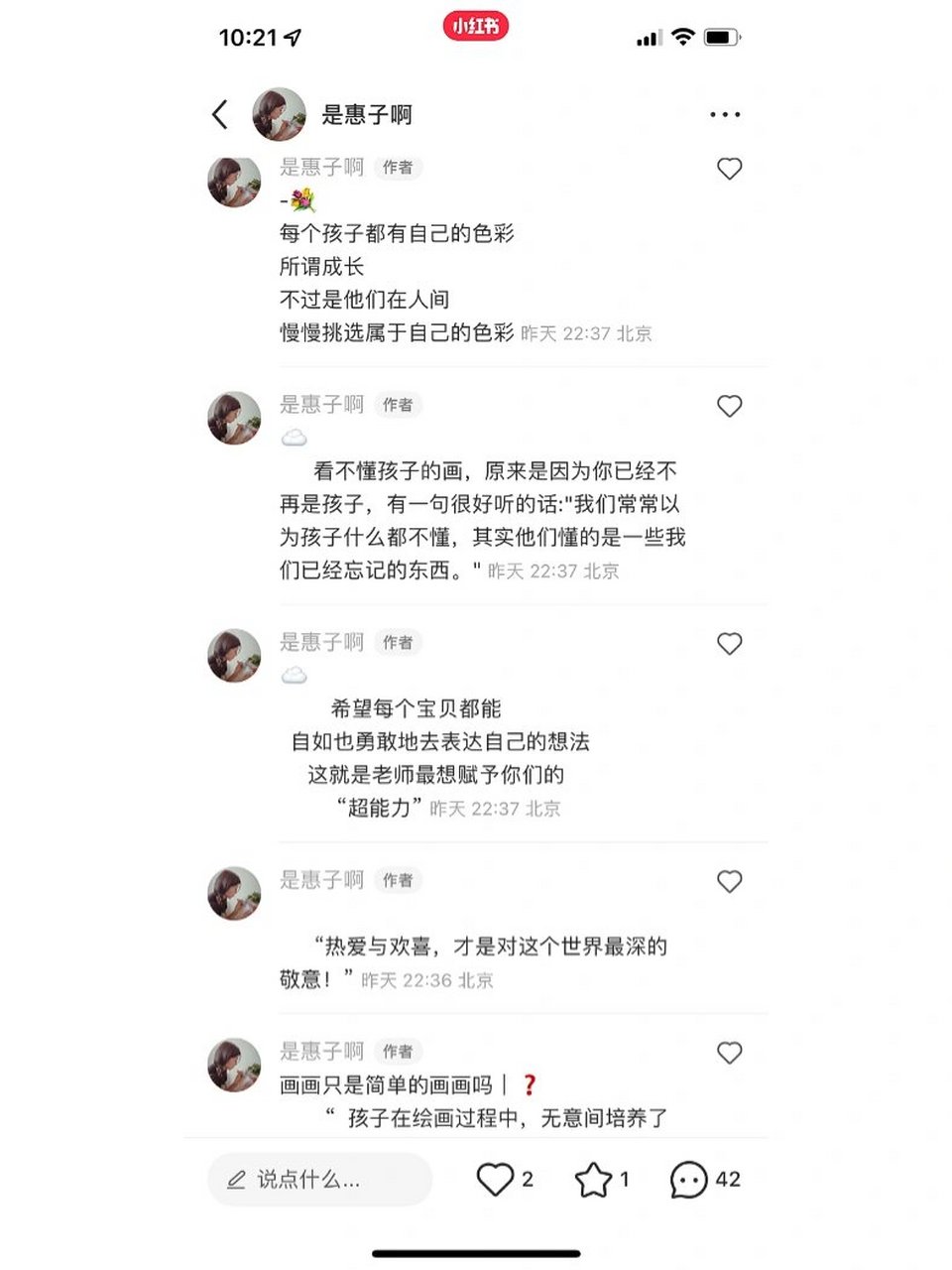Tap the back arrow to return
The height and width of the screenshot is (1270, 952).
(219, 114)
